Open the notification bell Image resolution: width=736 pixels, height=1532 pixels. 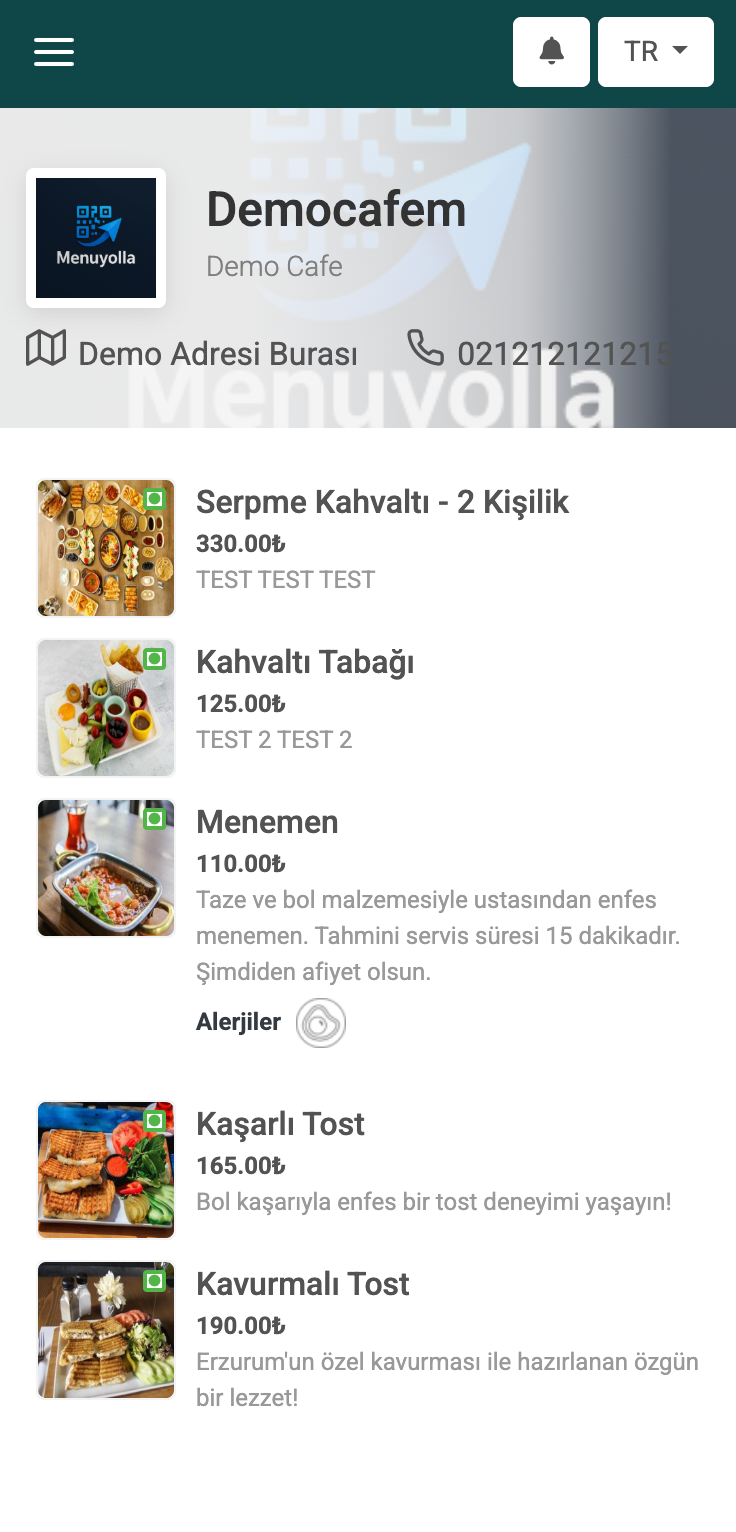[551, 51]
